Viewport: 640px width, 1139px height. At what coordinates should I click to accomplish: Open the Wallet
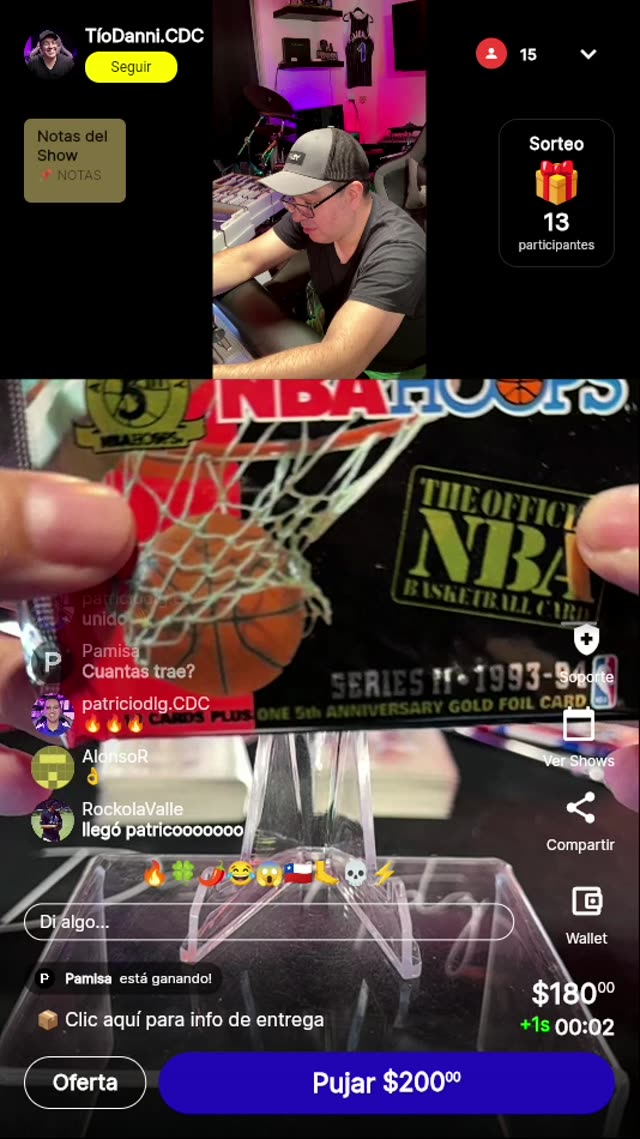click(586, 902)
